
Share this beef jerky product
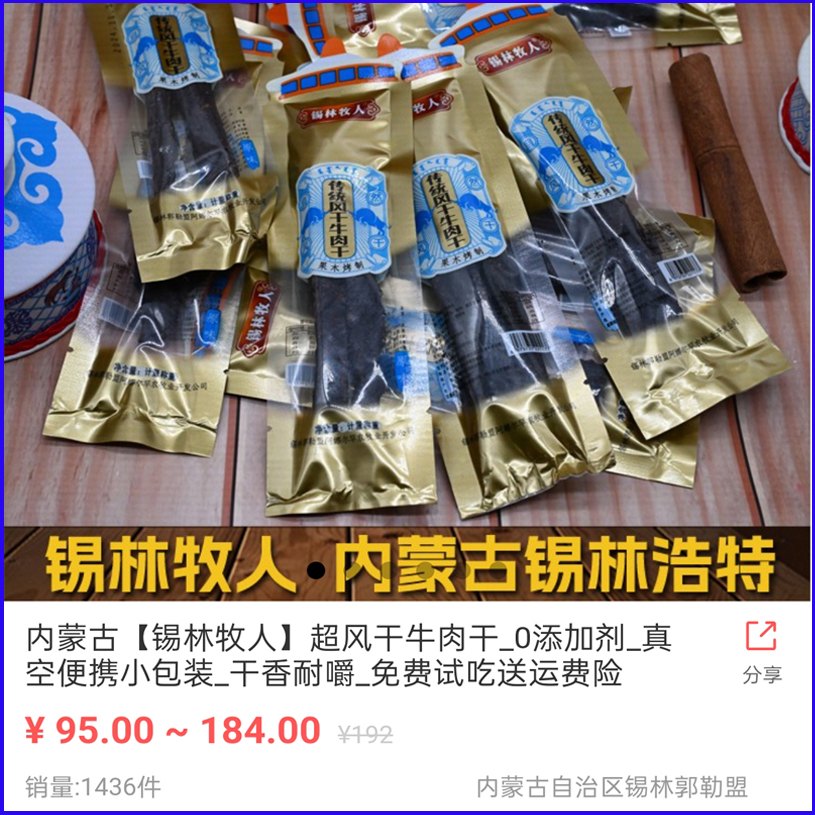click(x=761, y=651)
